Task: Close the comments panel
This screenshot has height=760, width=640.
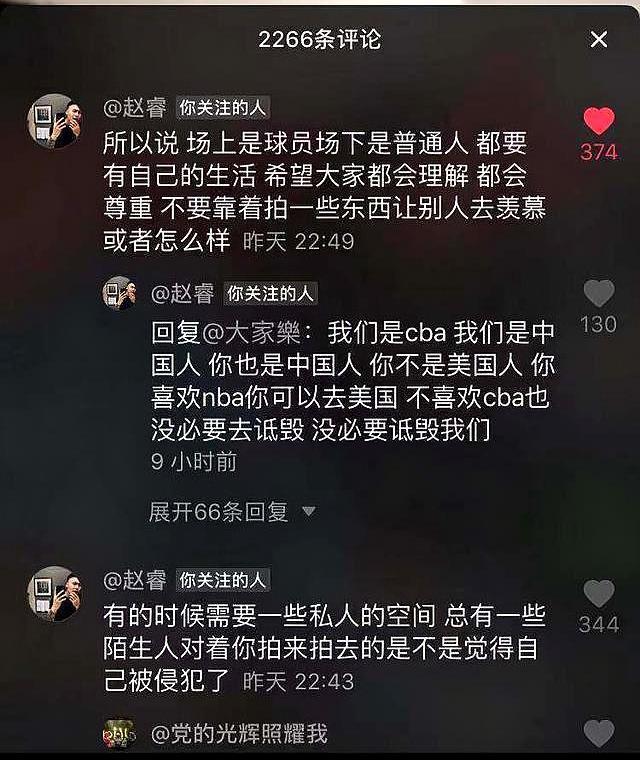Action: pos(599,40)
